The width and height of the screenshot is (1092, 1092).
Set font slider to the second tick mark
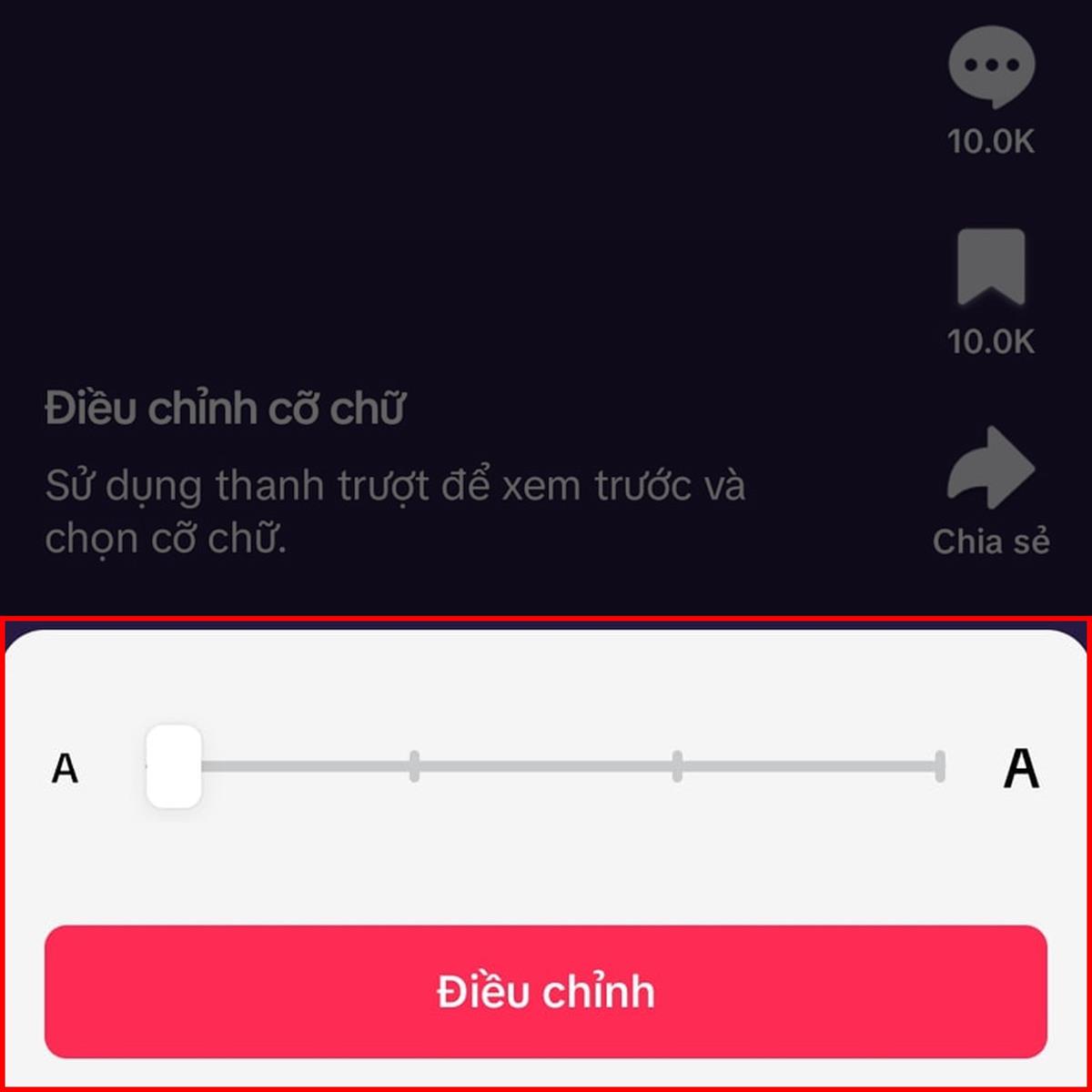414,766
